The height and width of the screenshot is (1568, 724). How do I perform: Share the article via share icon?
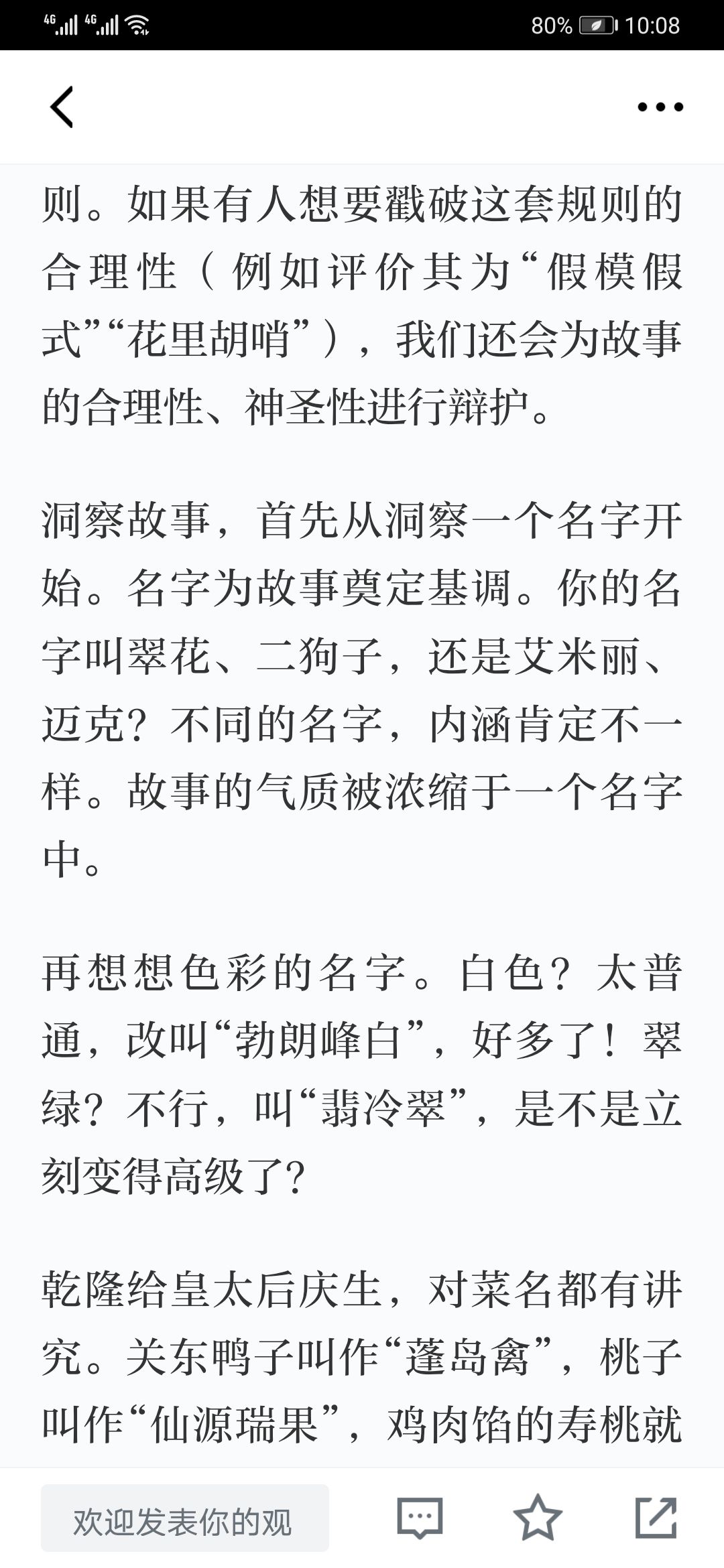click(656, 1517)
